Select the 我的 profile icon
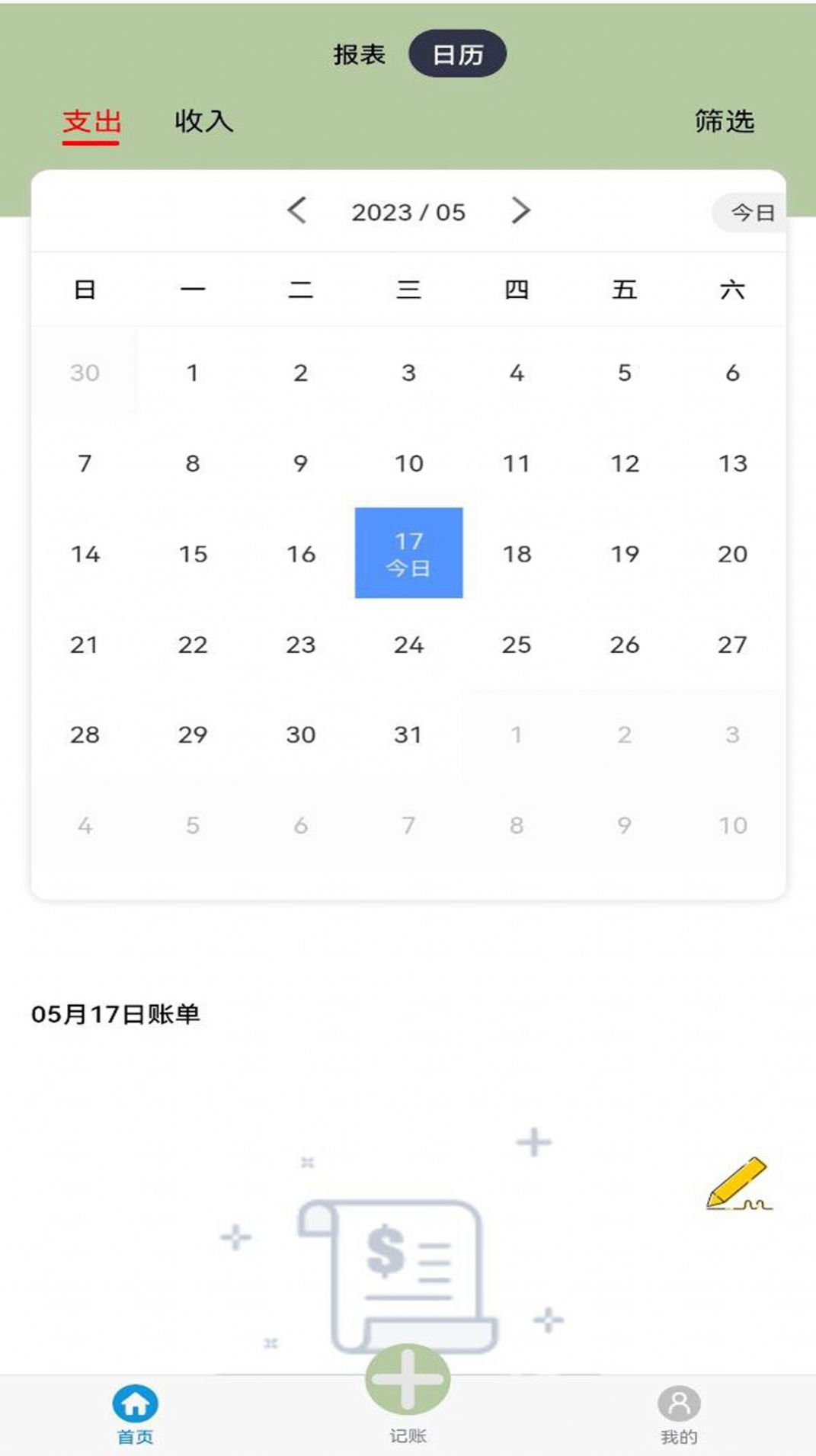Viewport: 816px width, 1456px height. (x=679, y=1413)
